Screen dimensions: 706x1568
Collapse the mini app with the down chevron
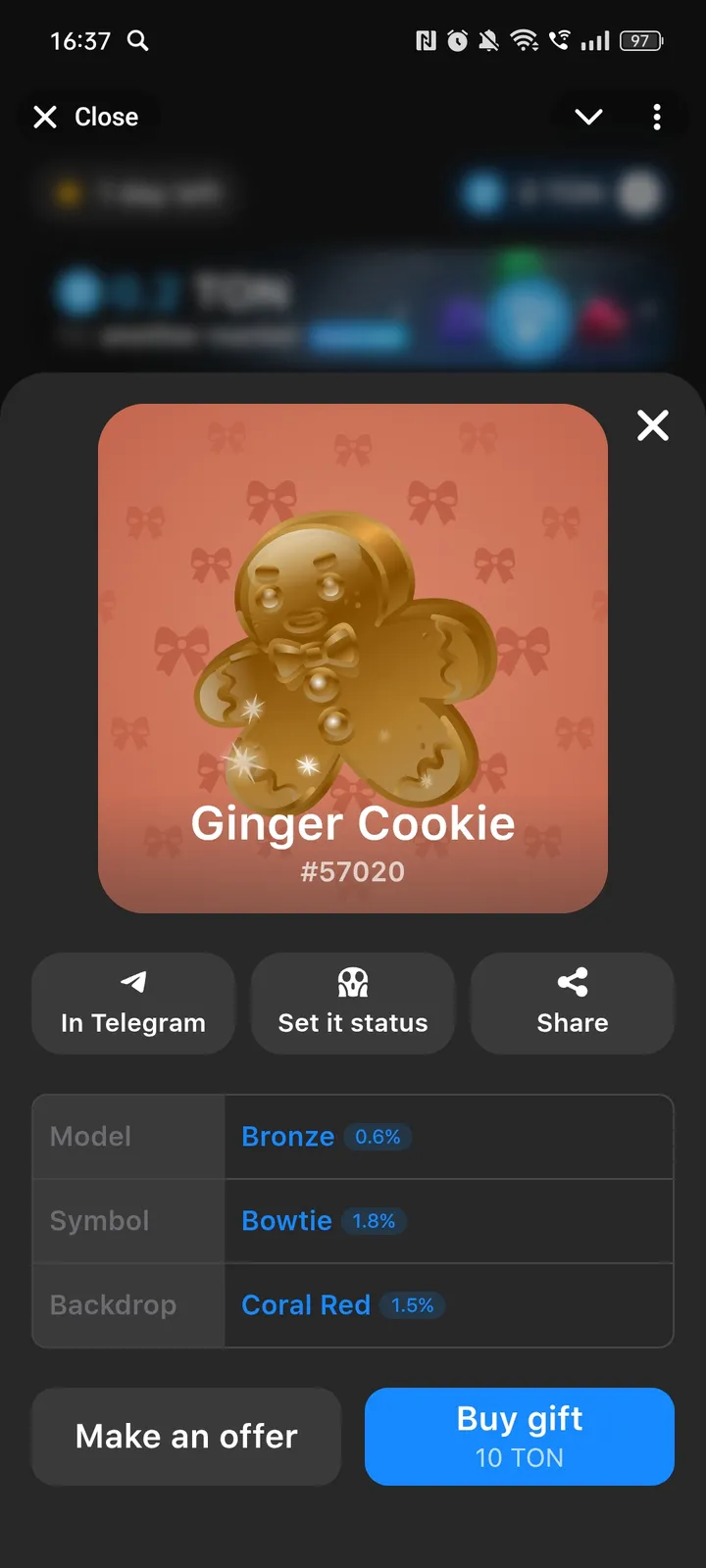588,118
